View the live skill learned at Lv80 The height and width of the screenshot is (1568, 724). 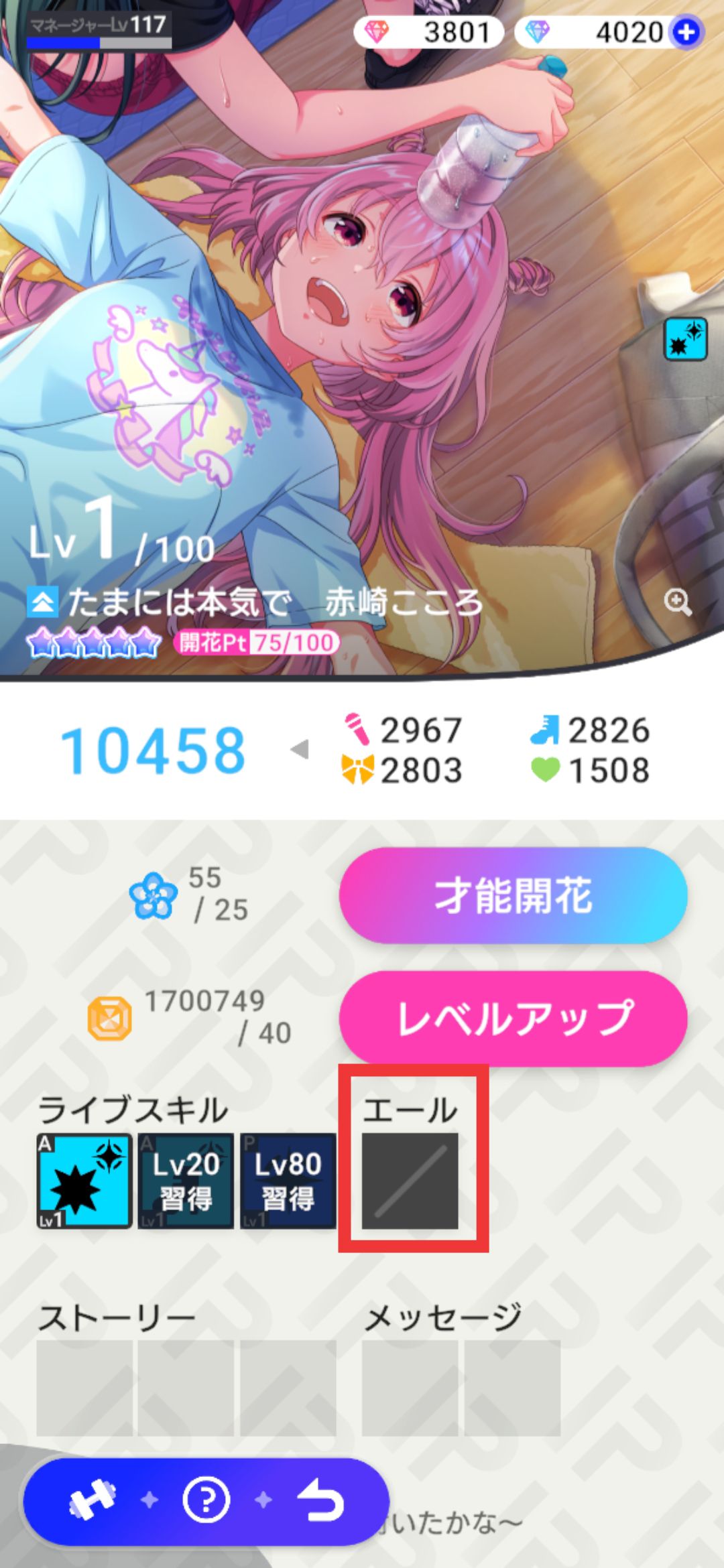tap(288, 1181)
